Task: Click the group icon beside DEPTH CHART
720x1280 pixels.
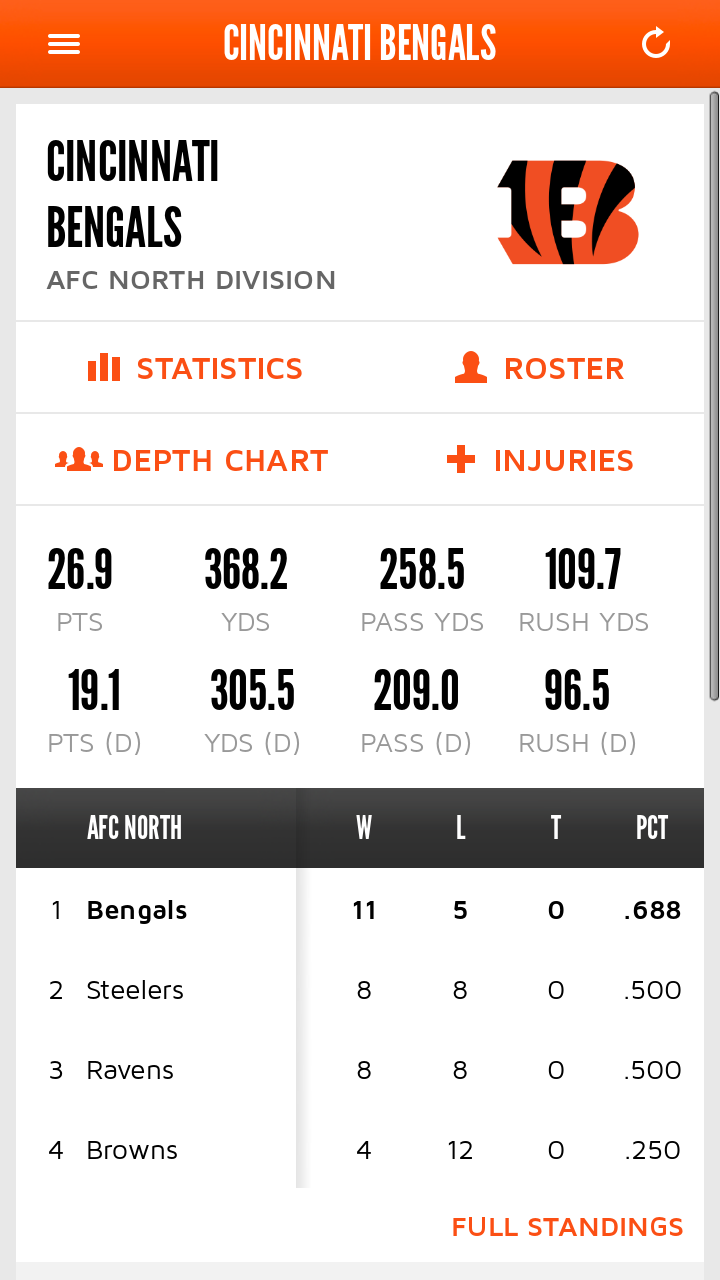Action: coord(80,459)
